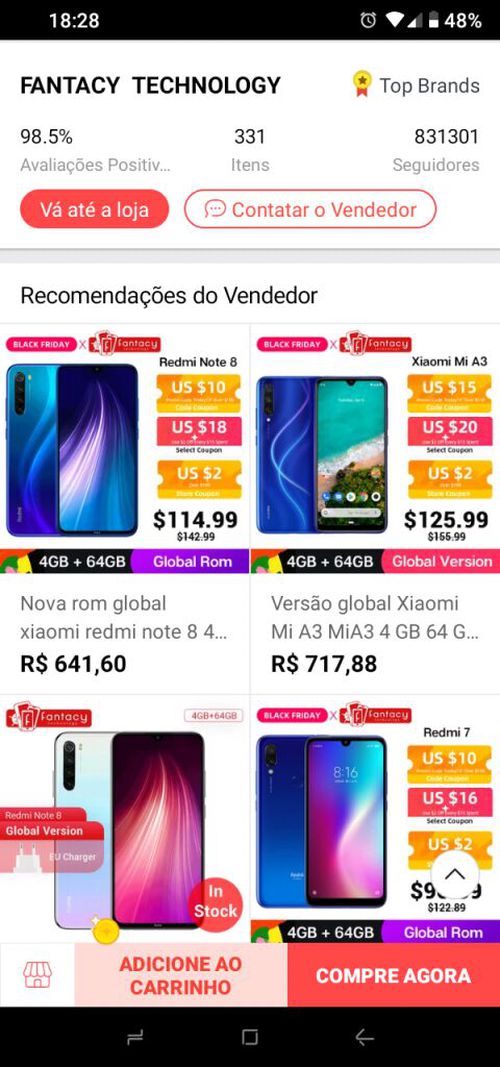Open the store icon in bottom bar
500x1067 pixels.
click(37, 974)
